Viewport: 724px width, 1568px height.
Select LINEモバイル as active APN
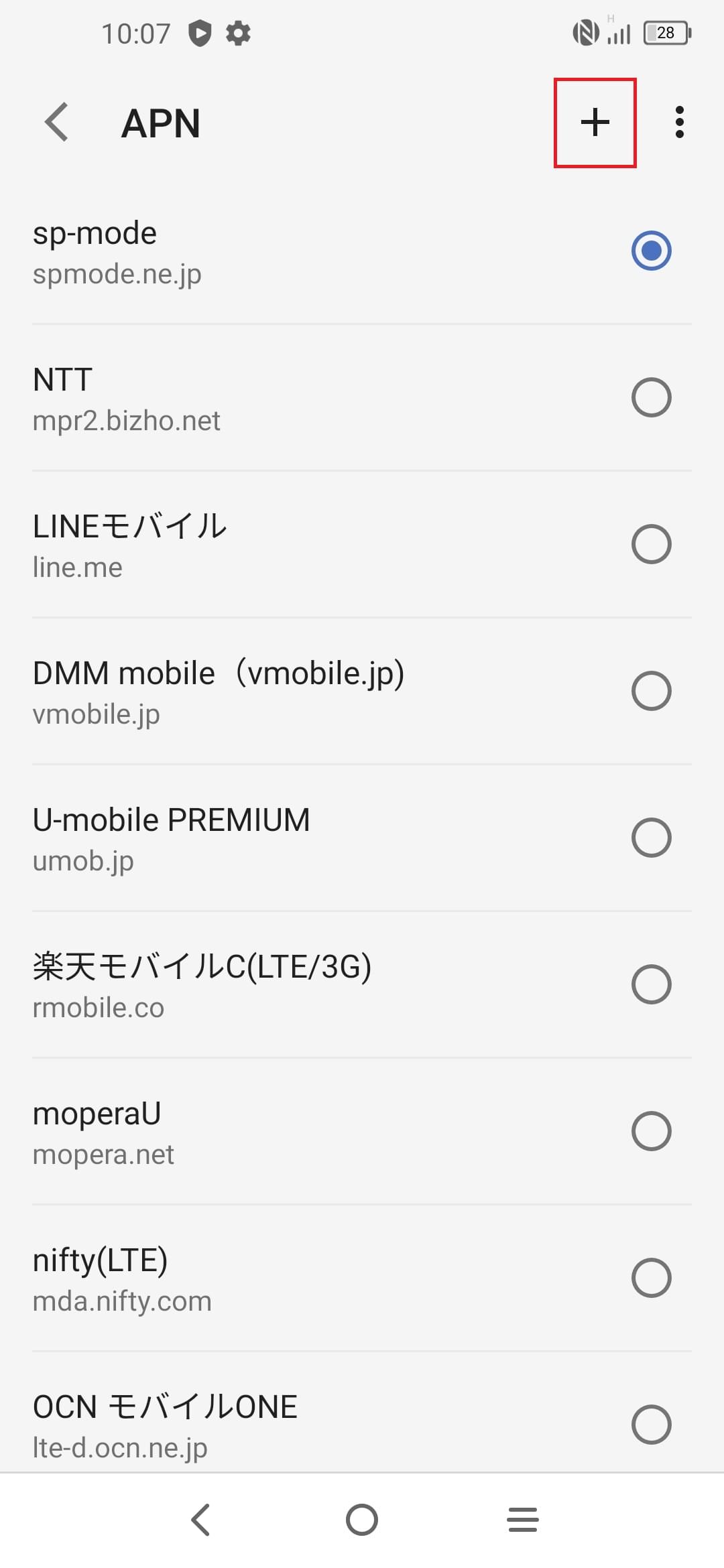651,544
